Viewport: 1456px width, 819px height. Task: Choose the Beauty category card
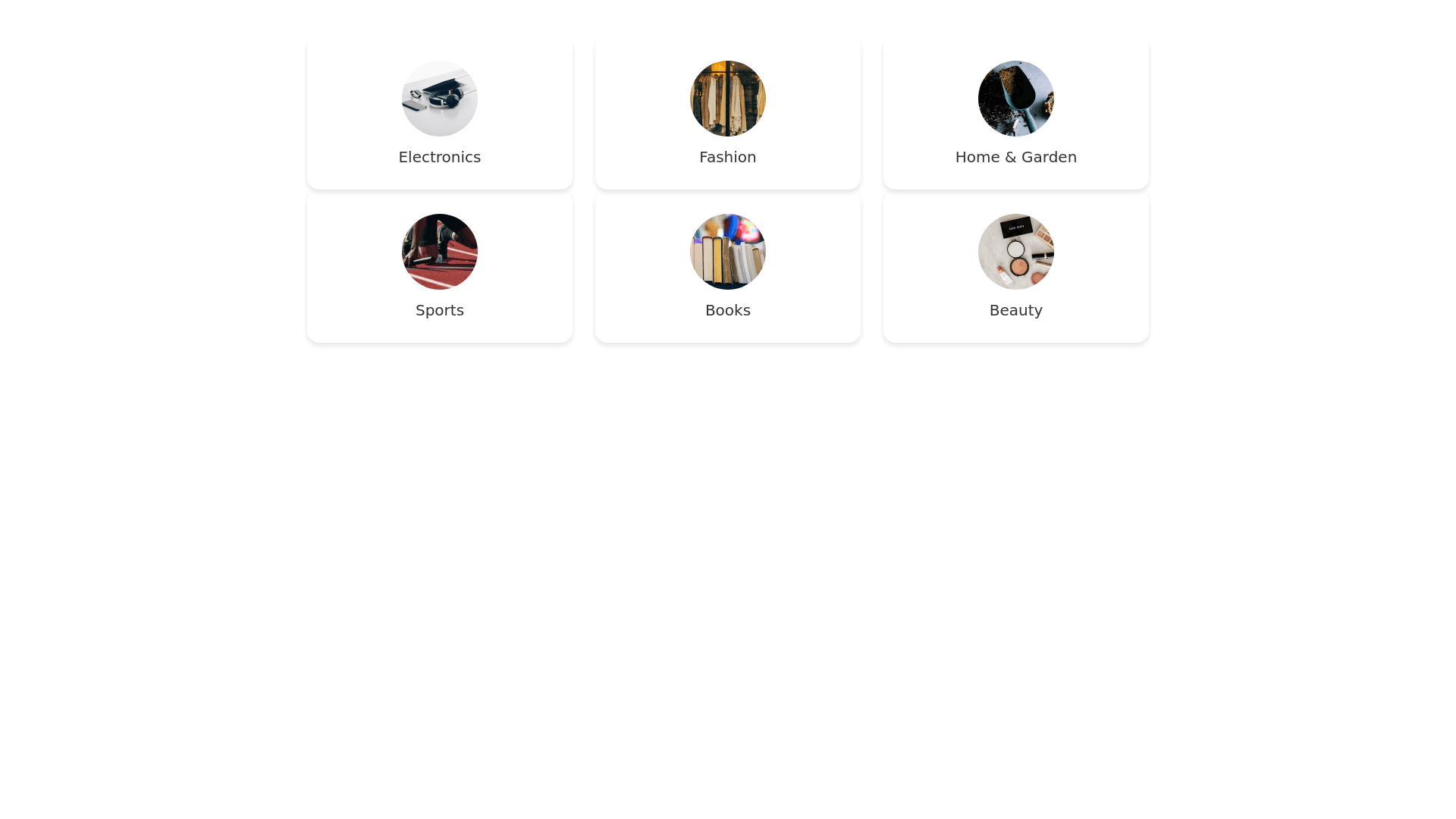1016,267
